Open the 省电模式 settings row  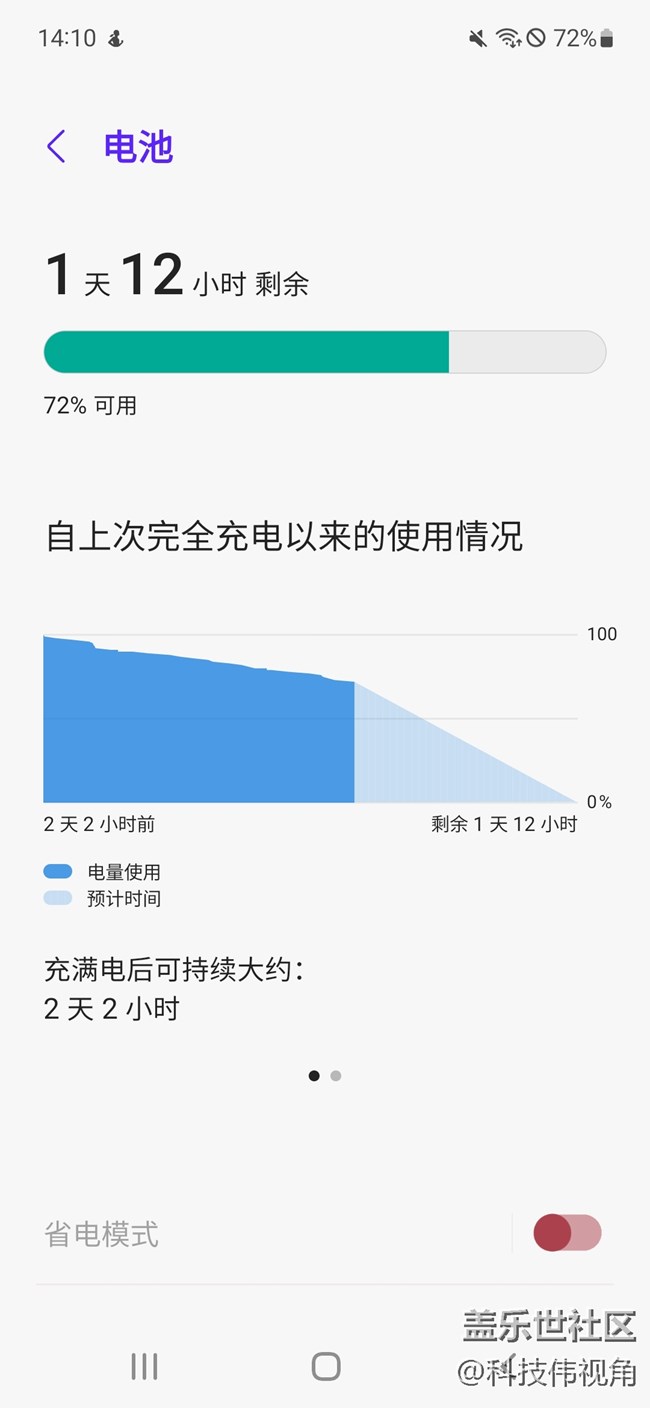pos(272,1234)
